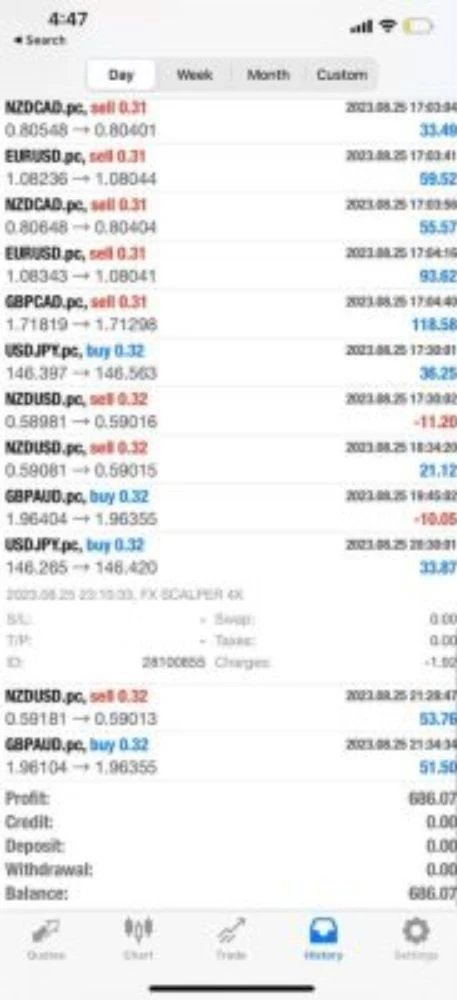Expand the NZDUSD trade with -11.20 loss
Viewport: 457px width, 1000px height.
point(228,410)
